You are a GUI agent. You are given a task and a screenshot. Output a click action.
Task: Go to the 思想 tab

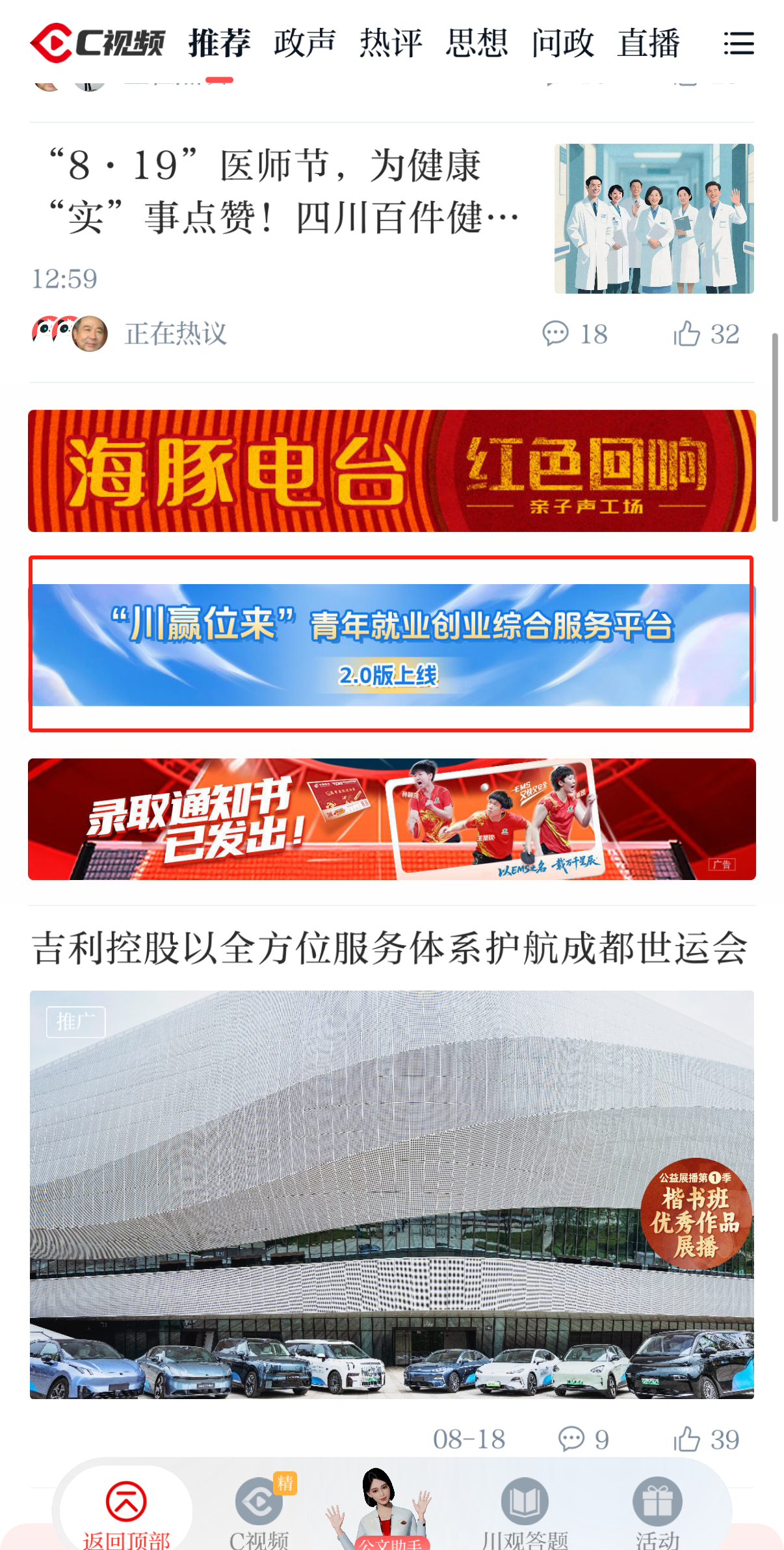click(477, 44)
